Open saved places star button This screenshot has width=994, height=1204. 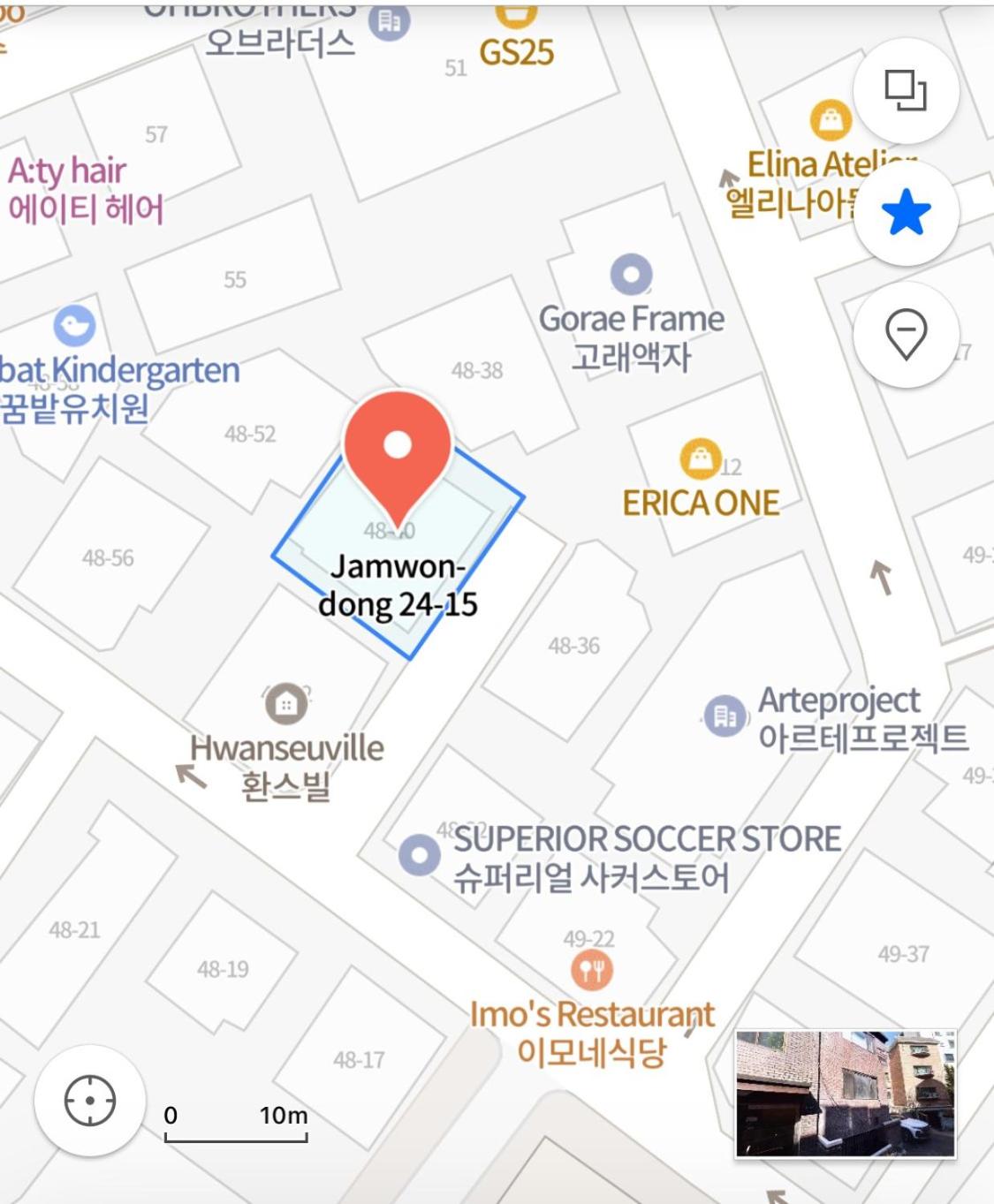(x=906, y=213)
